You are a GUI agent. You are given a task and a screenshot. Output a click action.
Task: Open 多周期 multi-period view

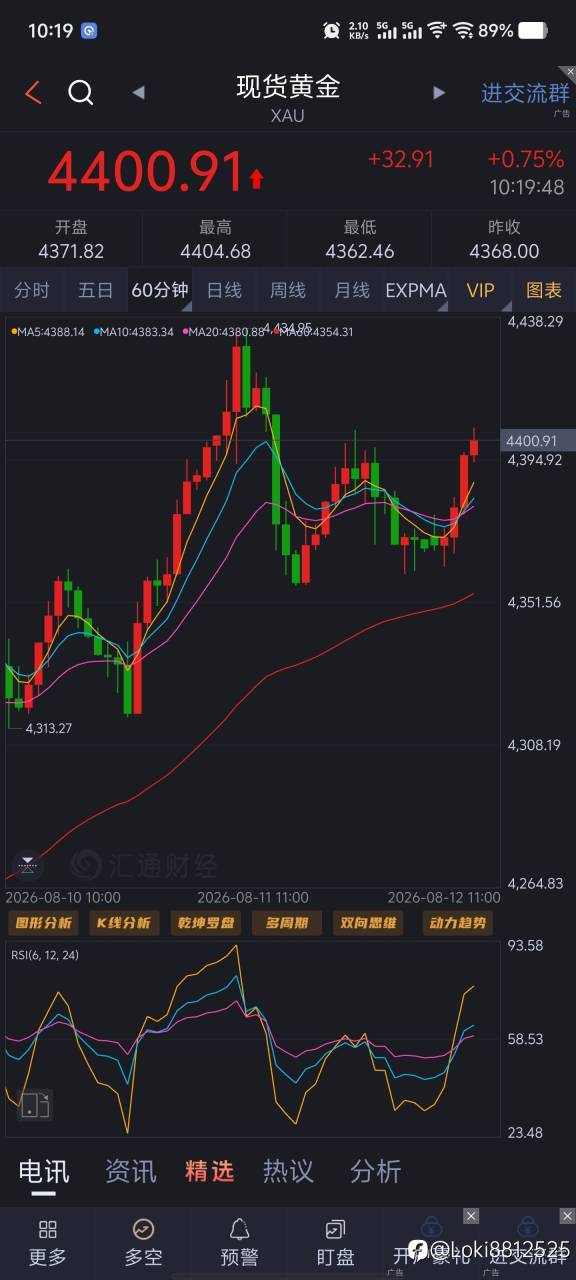[x=288, y=922]
